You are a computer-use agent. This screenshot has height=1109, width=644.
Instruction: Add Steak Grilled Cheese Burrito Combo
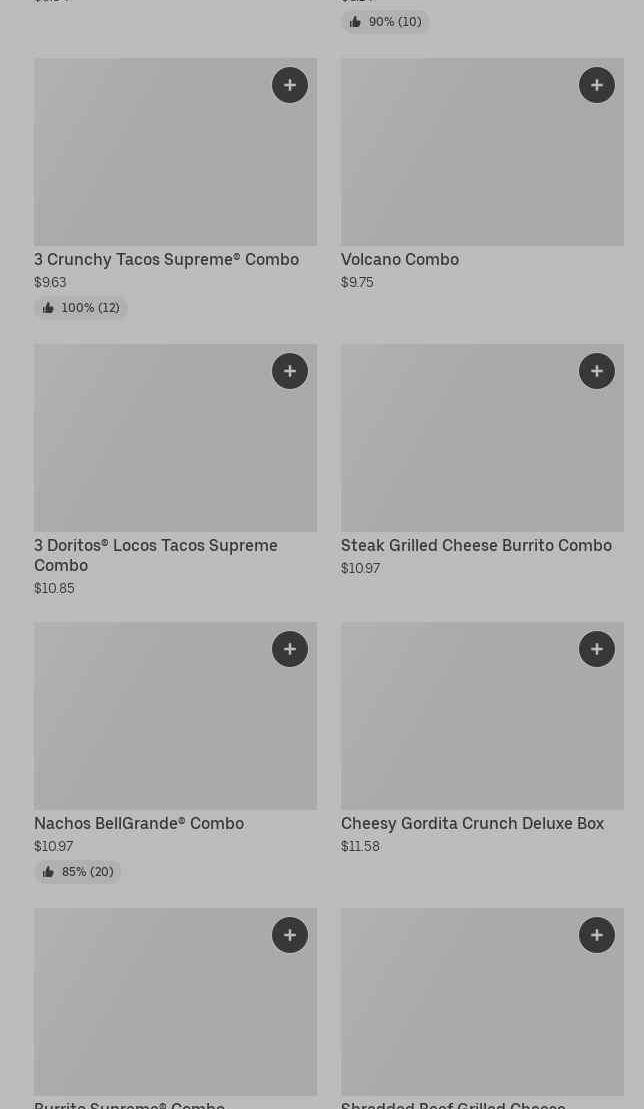point(597,371)
